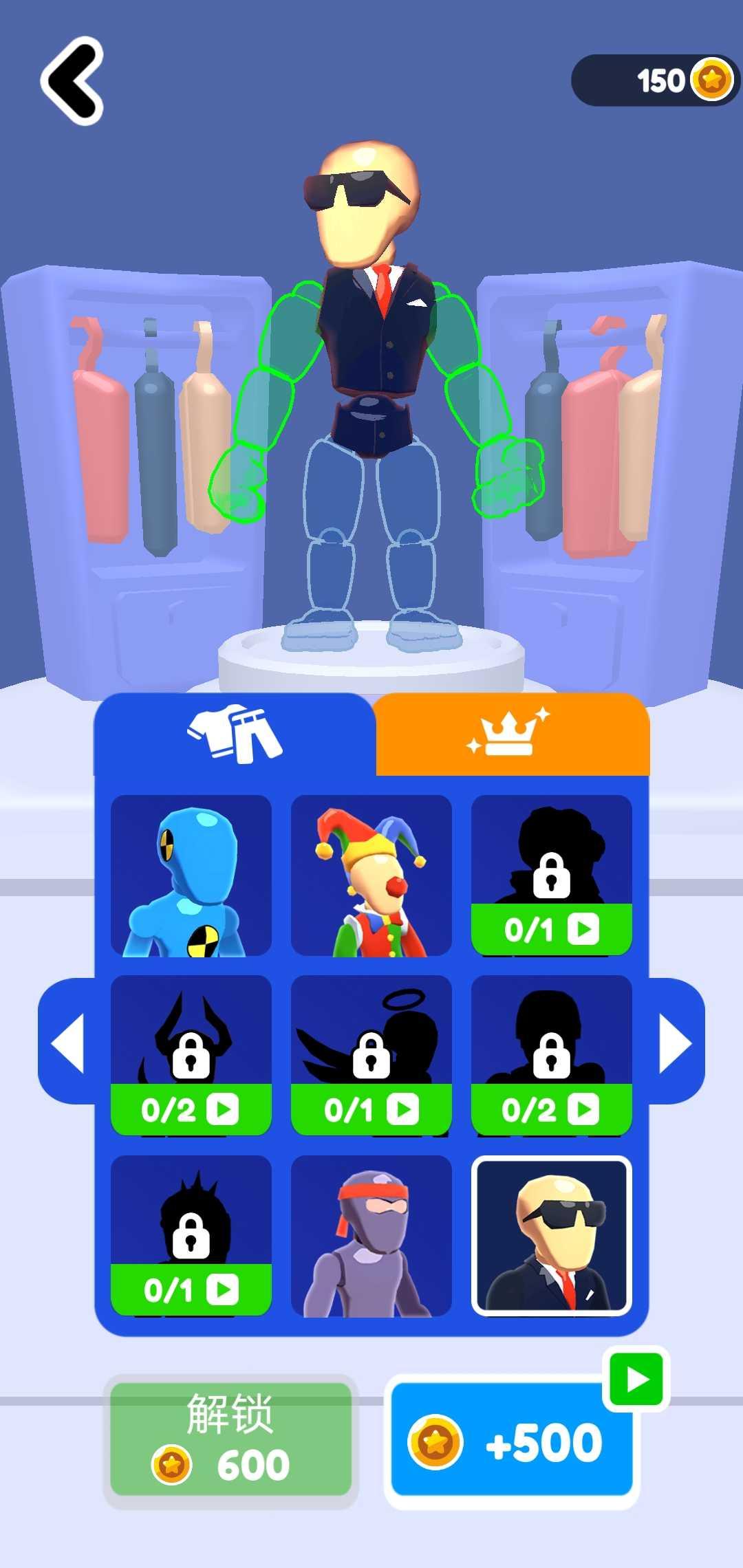Viewport: 743px width, 1568px height.
Task: Select the blue crash test dummy skin
Action: click(x=191, y=875)
